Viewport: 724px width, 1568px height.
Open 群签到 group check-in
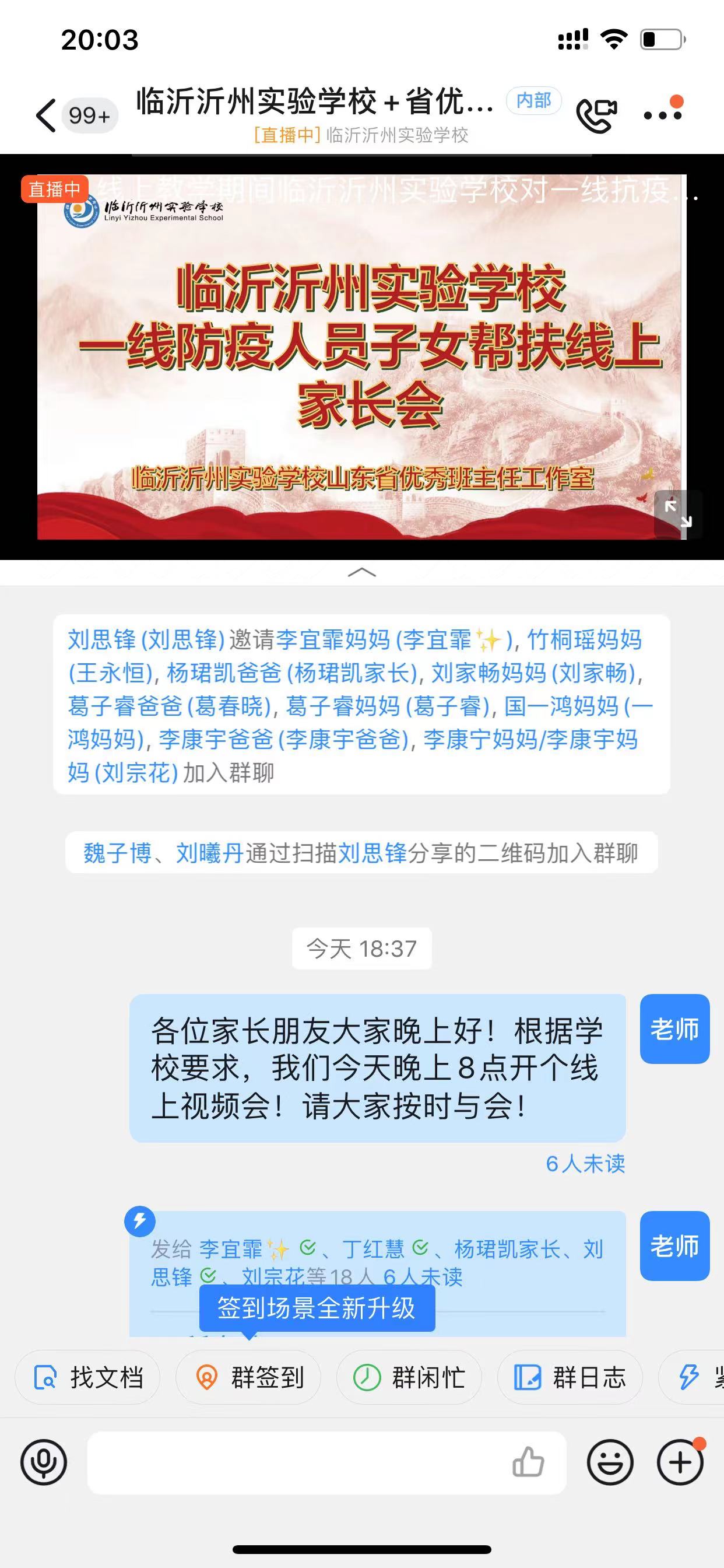[248, 1377]
